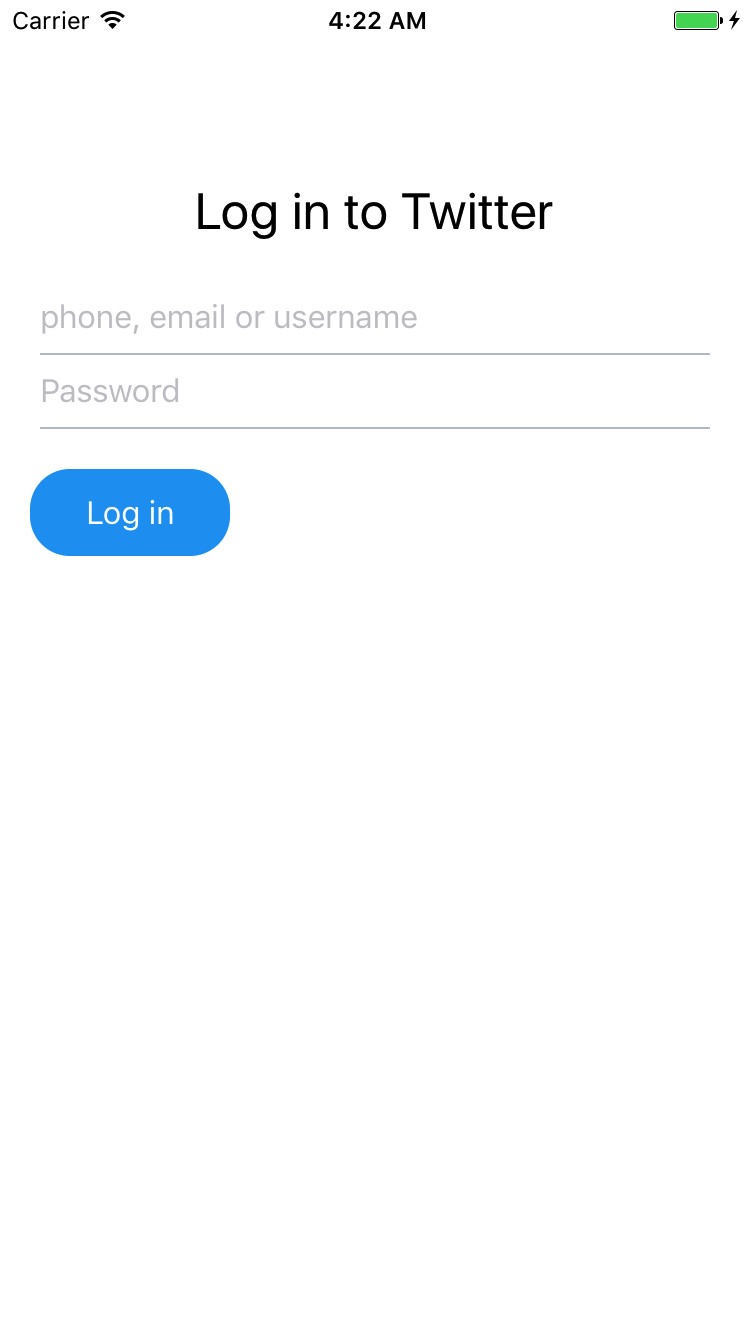Focus the Password field
750x1334 pixels.
click(375, 392)
